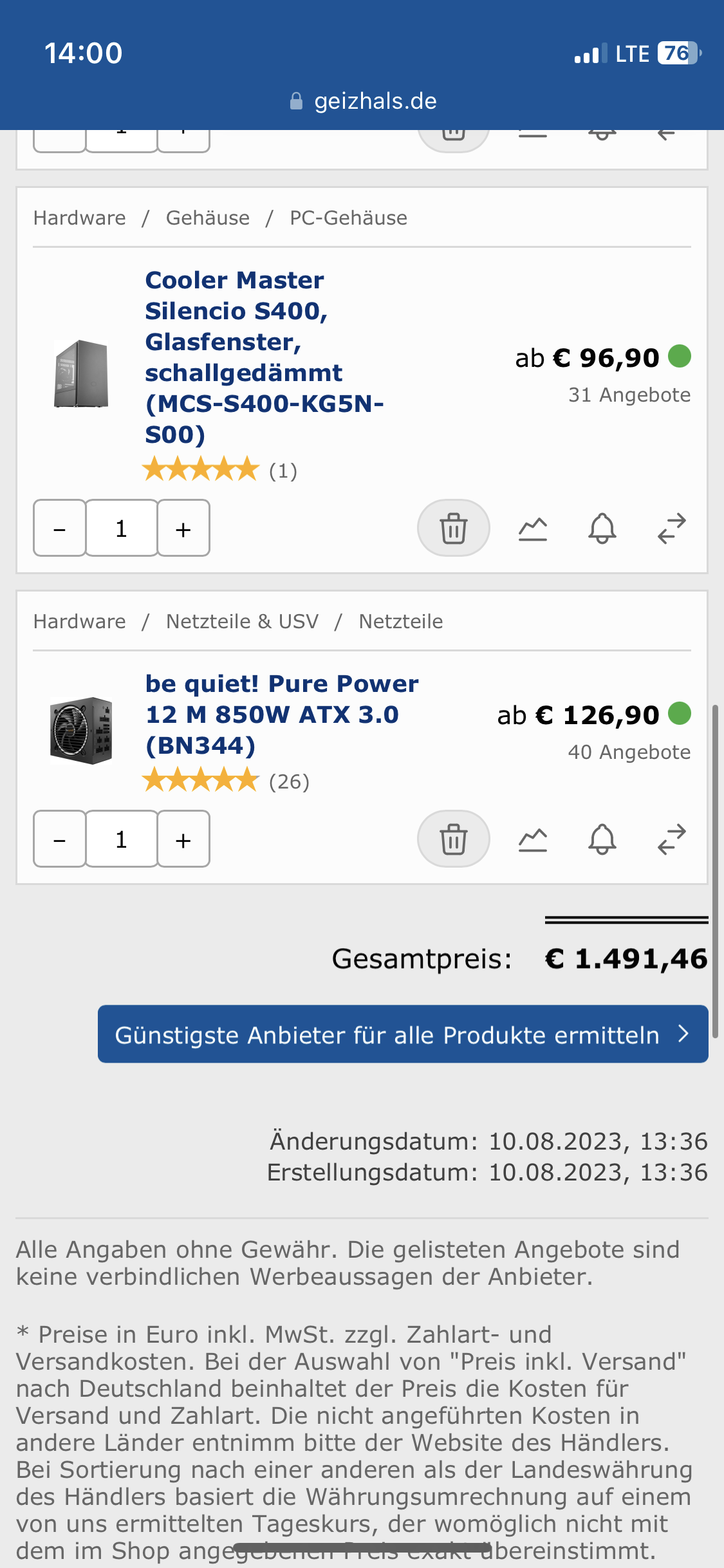Open Cooler Master Silencio S400 product image
The width and height of the screenshot is (724, 1568).
pos(81,374)
